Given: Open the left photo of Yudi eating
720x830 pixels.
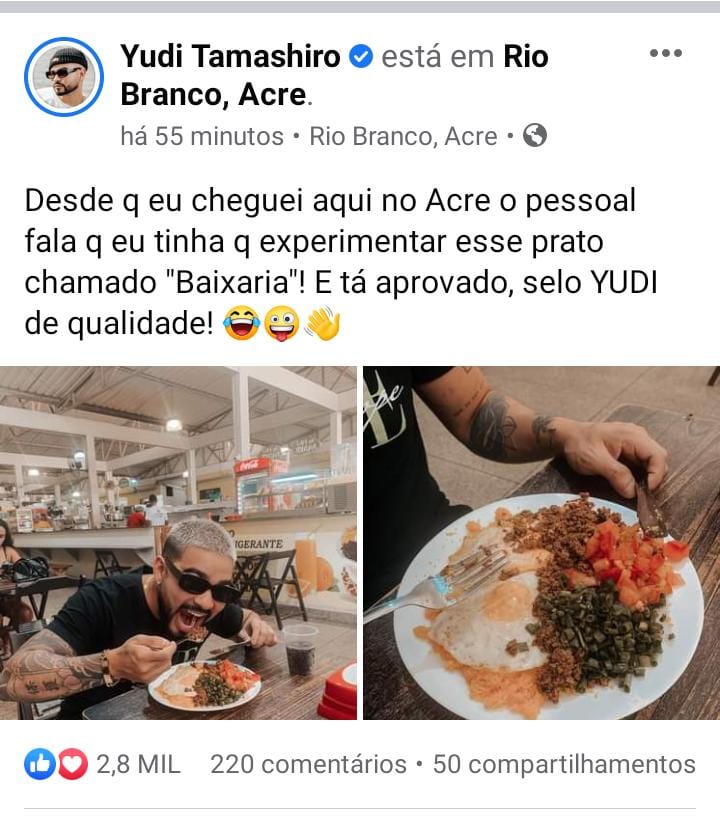Looking at the screenshot, I should (180, 545).
